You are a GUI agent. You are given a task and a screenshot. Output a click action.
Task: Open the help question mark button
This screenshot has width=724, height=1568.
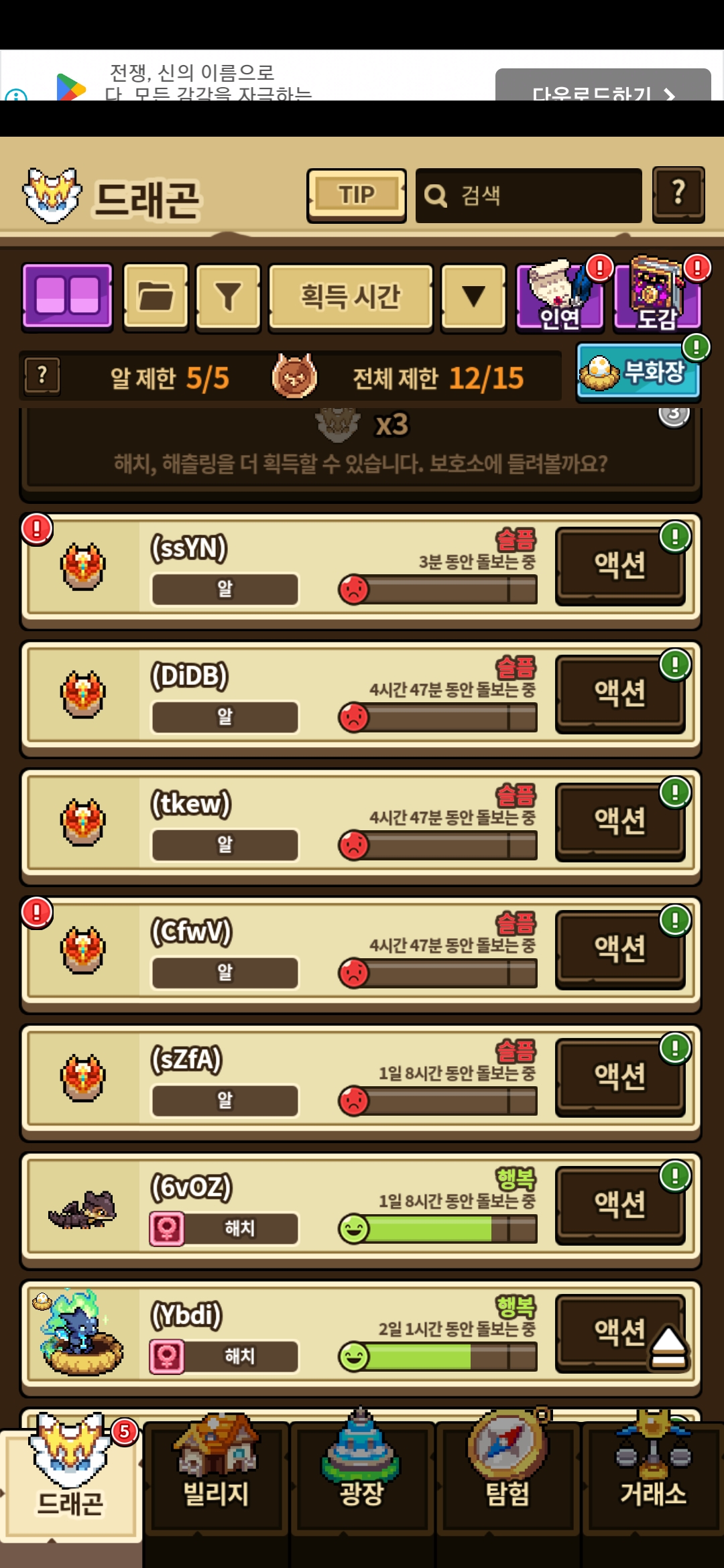click(678, 194)
